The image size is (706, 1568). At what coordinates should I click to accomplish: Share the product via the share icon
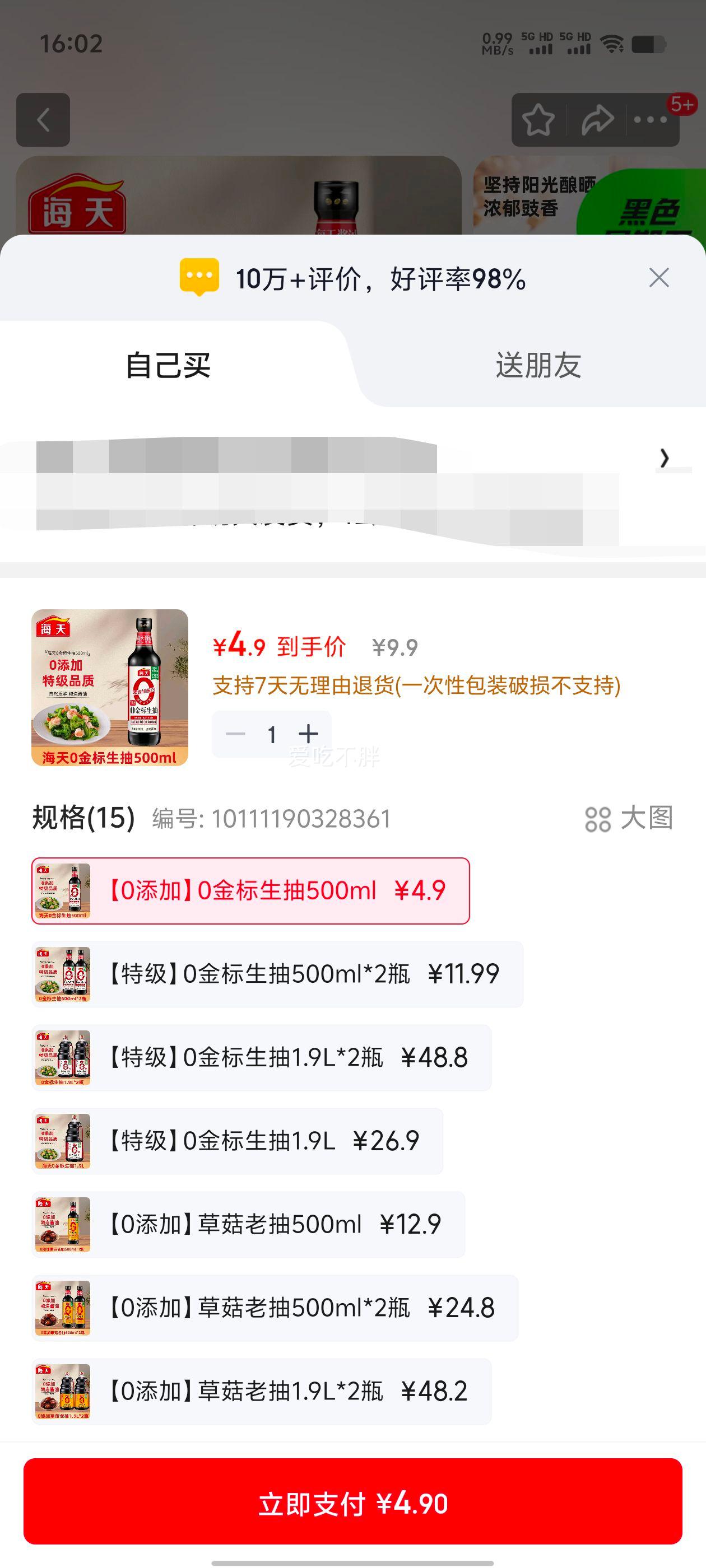point(595,121)
